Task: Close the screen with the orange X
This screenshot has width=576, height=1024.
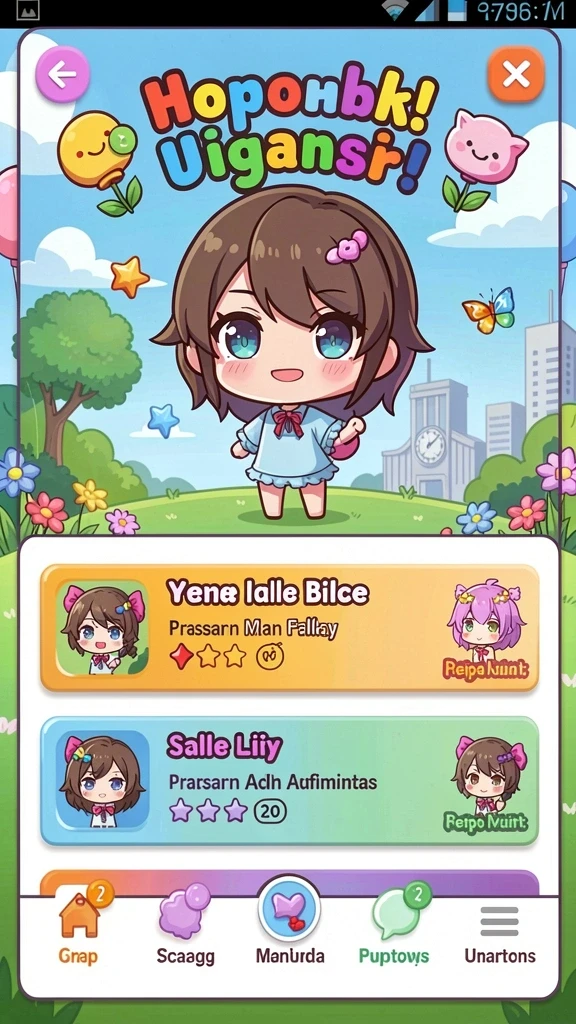Action: click(516, 74)
